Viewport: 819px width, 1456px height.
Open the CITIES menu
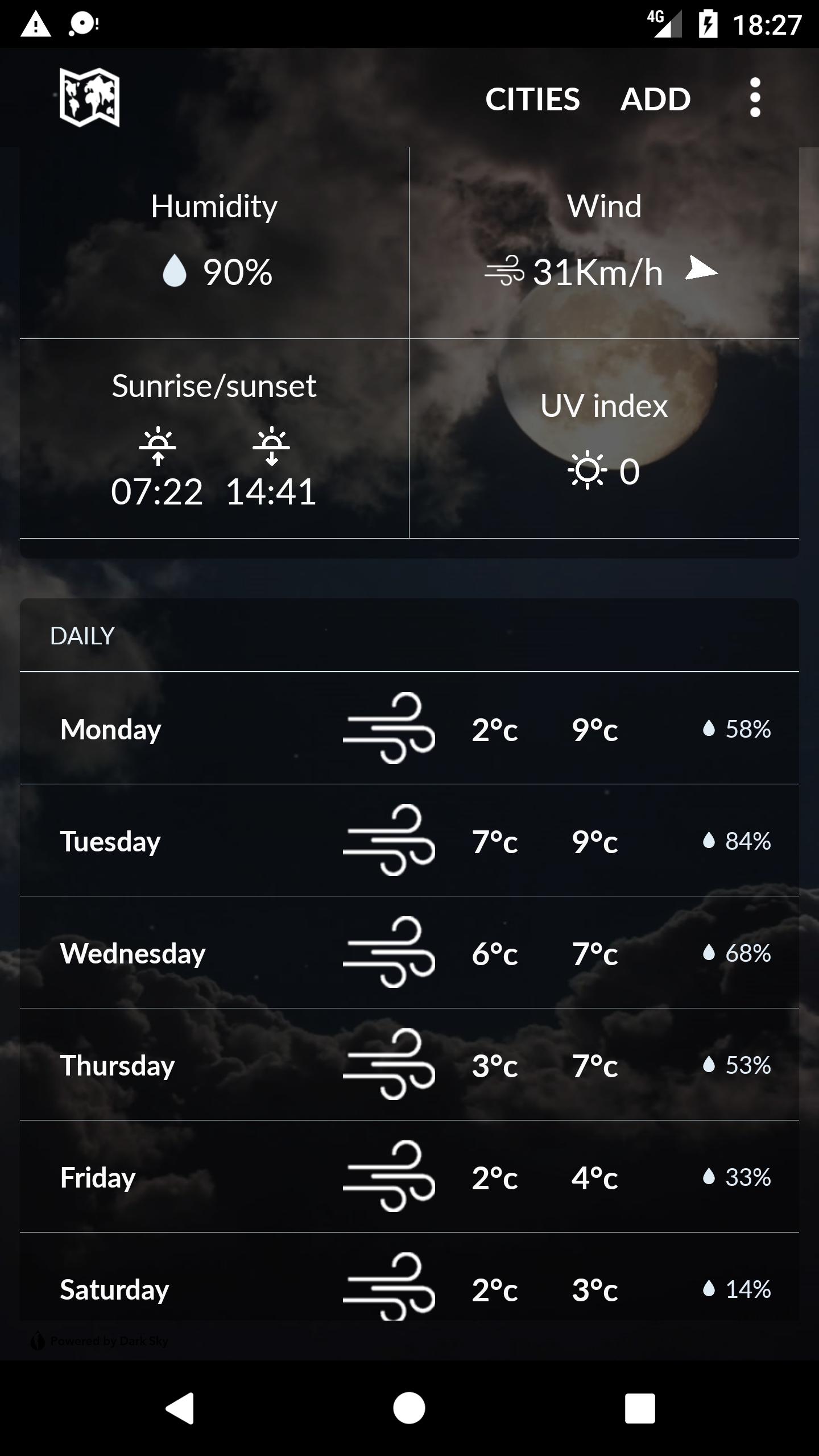533,98
